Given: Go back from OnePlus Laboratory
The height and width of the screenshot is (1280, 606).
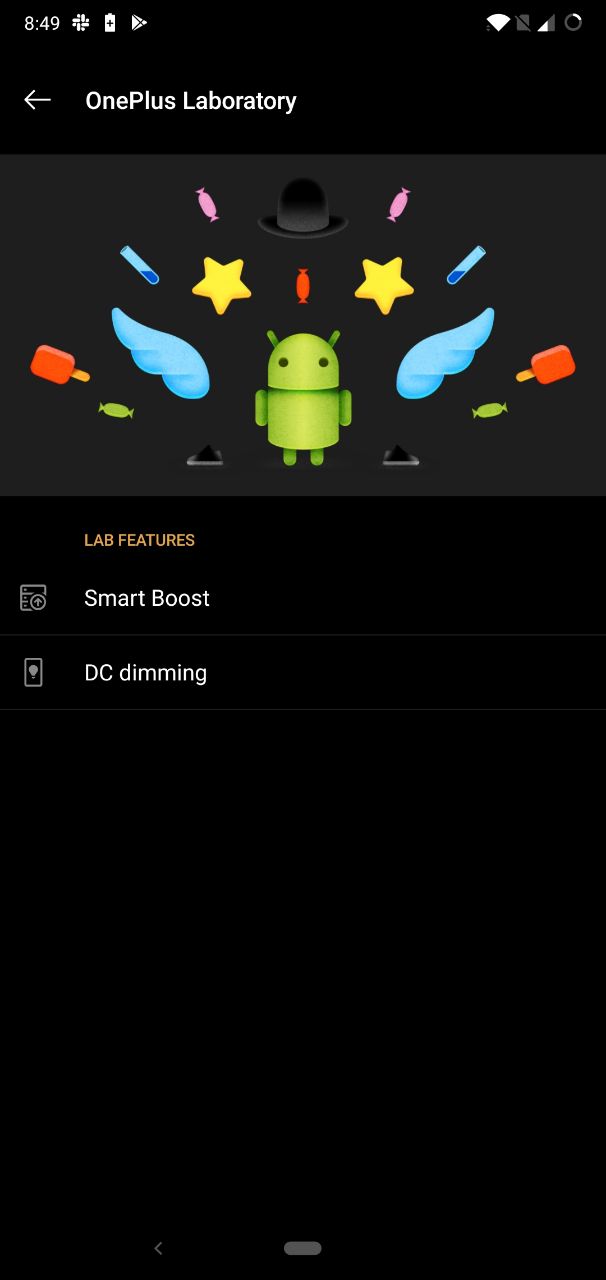Looking at the screenshot, I should tap(37, 100).
